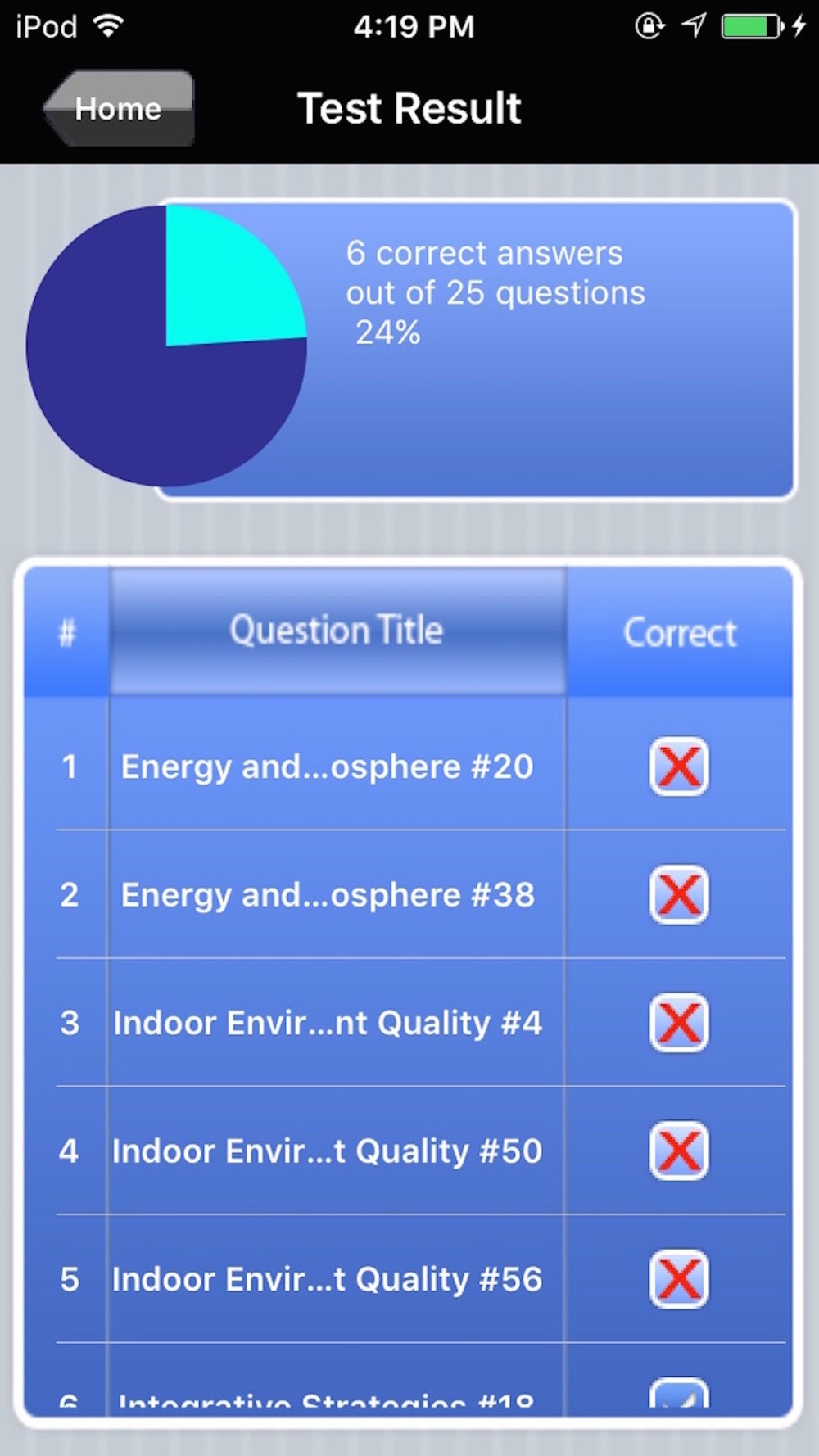819x1456 pixels.
Task: Open question 2 Energy and...osphere #38
Action: (x=408, y=894)
